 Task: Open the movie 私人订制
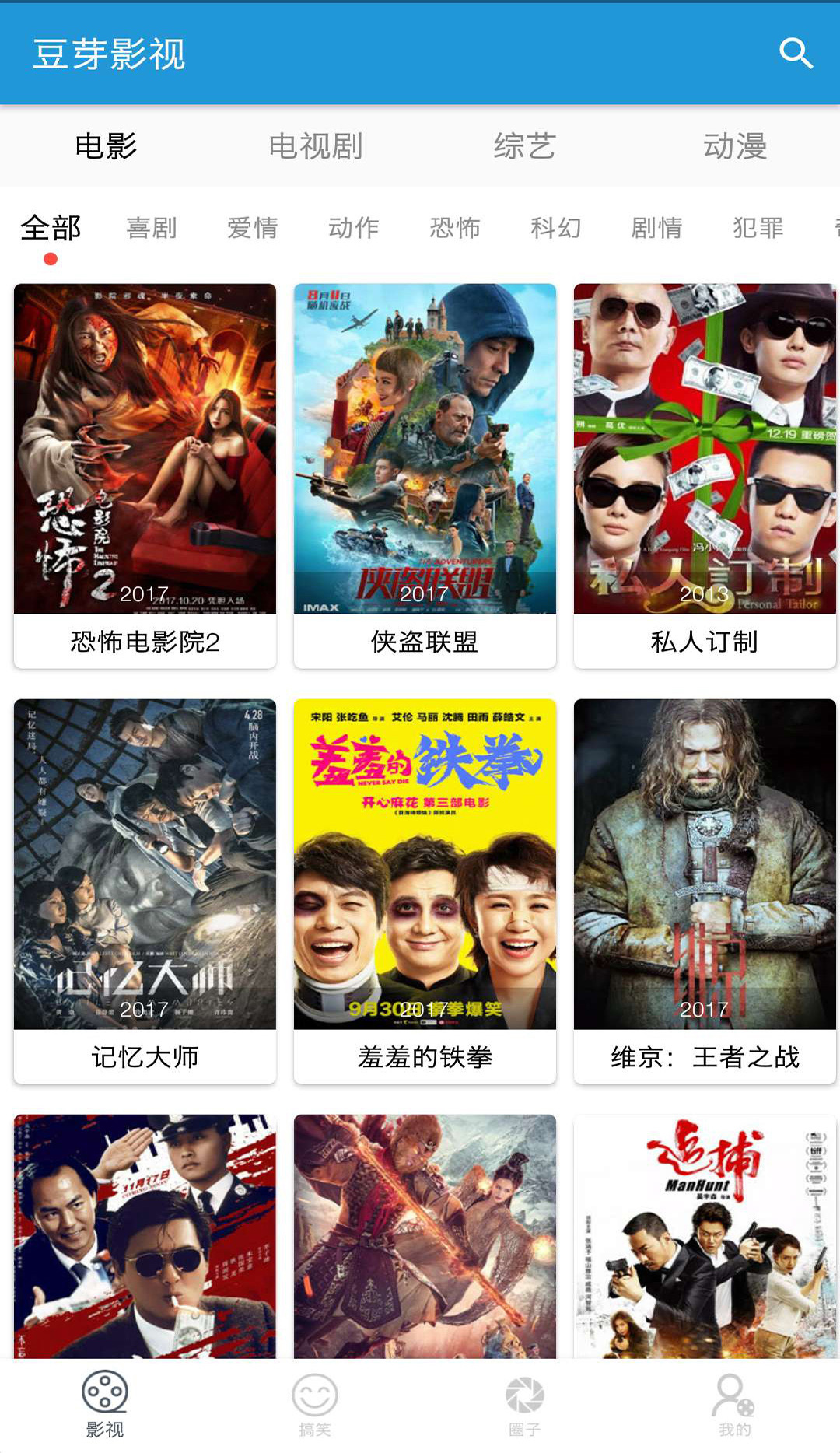pos(705,475)
